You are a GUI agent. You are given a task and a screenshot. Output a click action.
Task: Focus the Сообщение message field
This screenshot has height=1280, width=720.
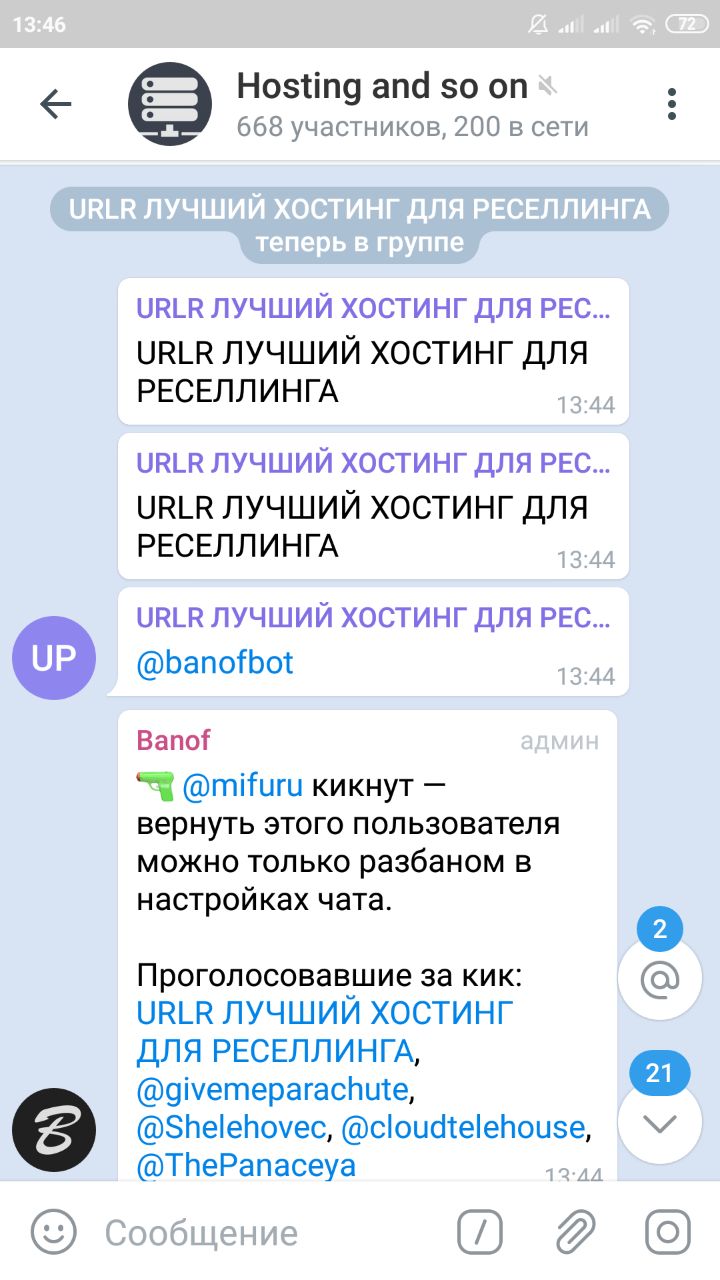point(260,1232)
